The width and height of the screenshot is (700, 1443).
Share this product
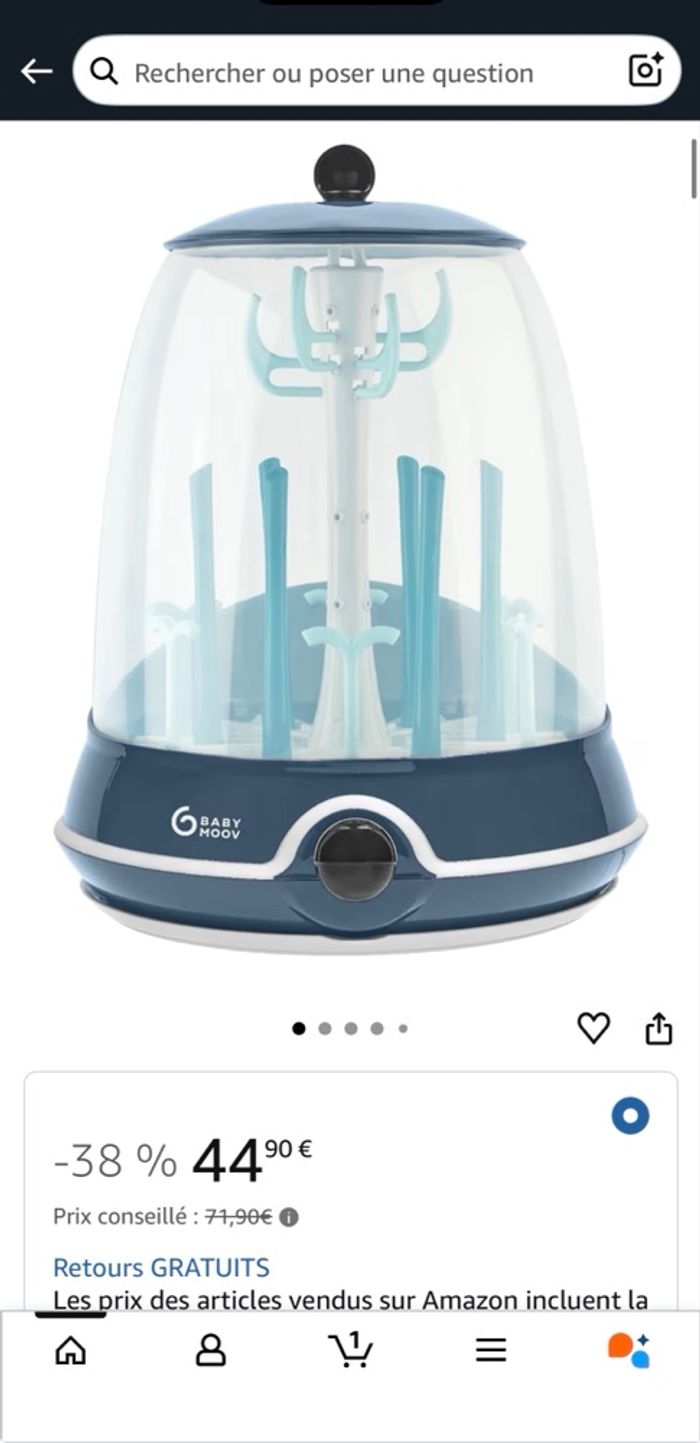(658, 1028)
